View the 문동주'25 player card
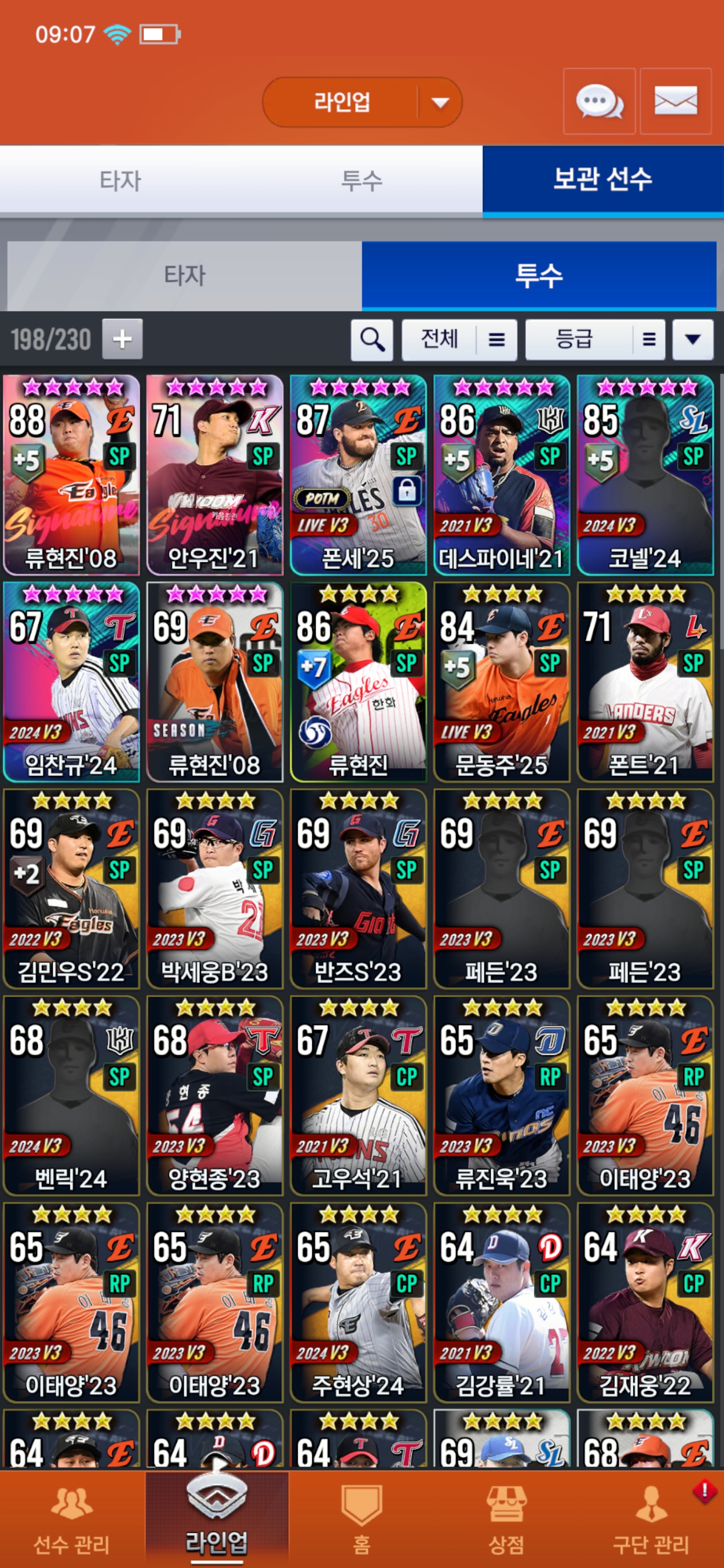 pos(501,682)
